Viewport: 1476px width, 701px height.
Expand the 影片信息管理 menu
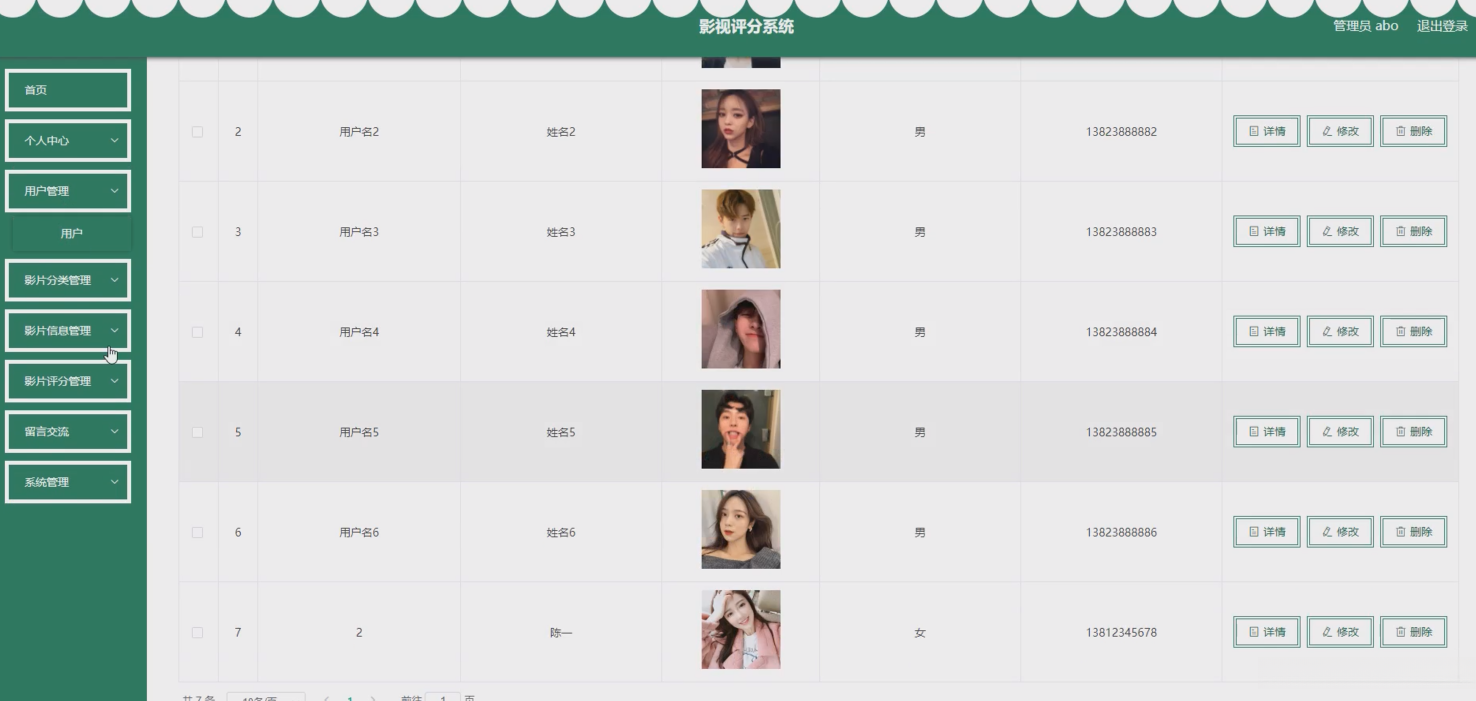67,331
